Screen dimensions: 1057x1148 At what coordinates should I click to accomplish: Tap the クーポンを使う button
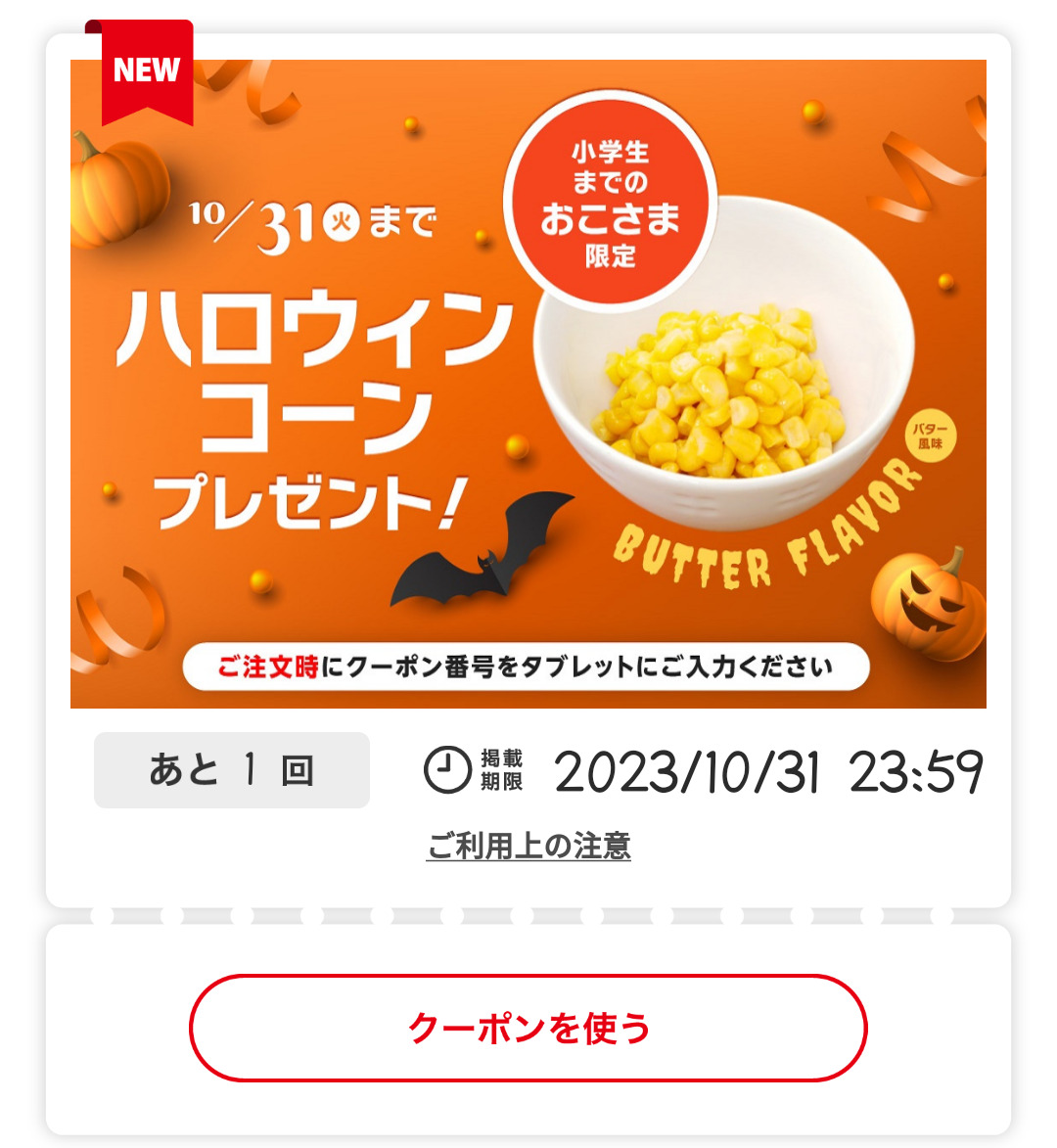528,1028
